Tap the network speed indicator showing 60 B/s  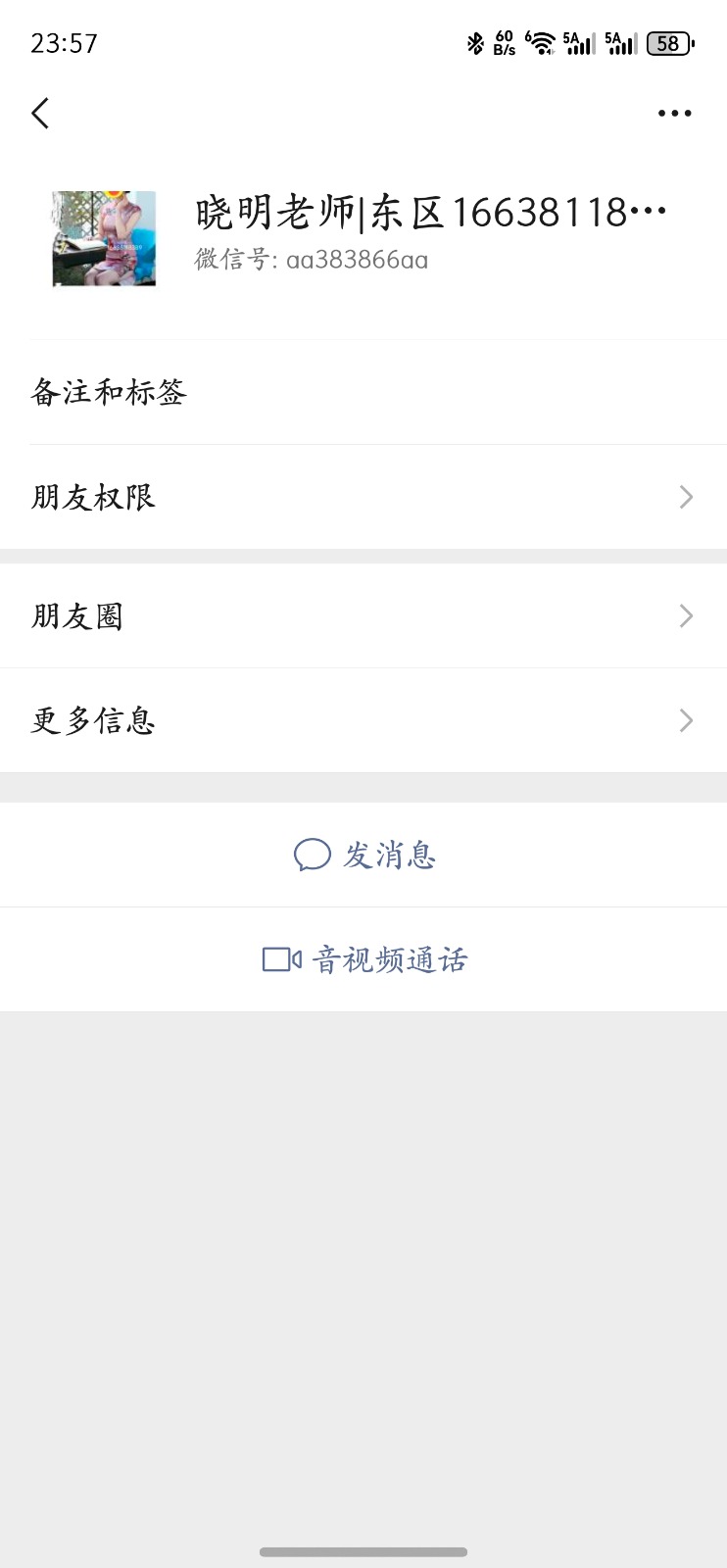pos(503,43)
